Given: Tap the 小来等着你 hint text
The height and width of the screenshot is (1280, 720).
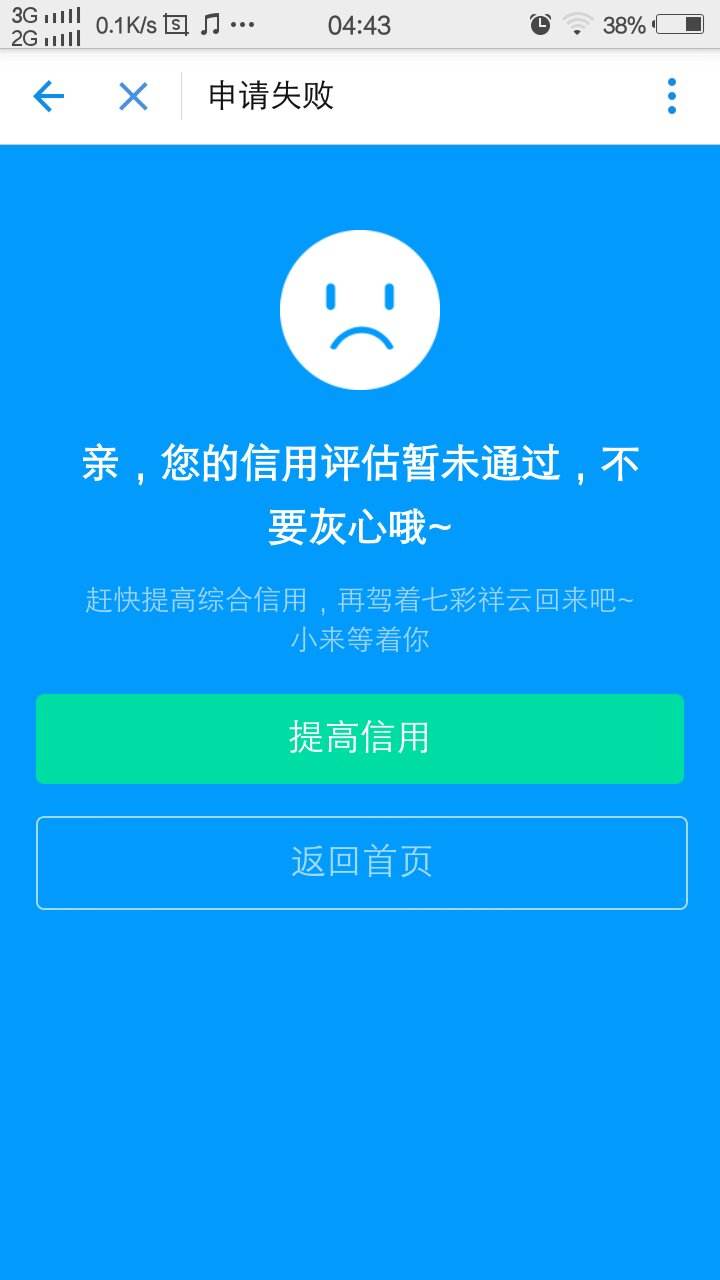Looking at the screenshot, I should (360, 640).
